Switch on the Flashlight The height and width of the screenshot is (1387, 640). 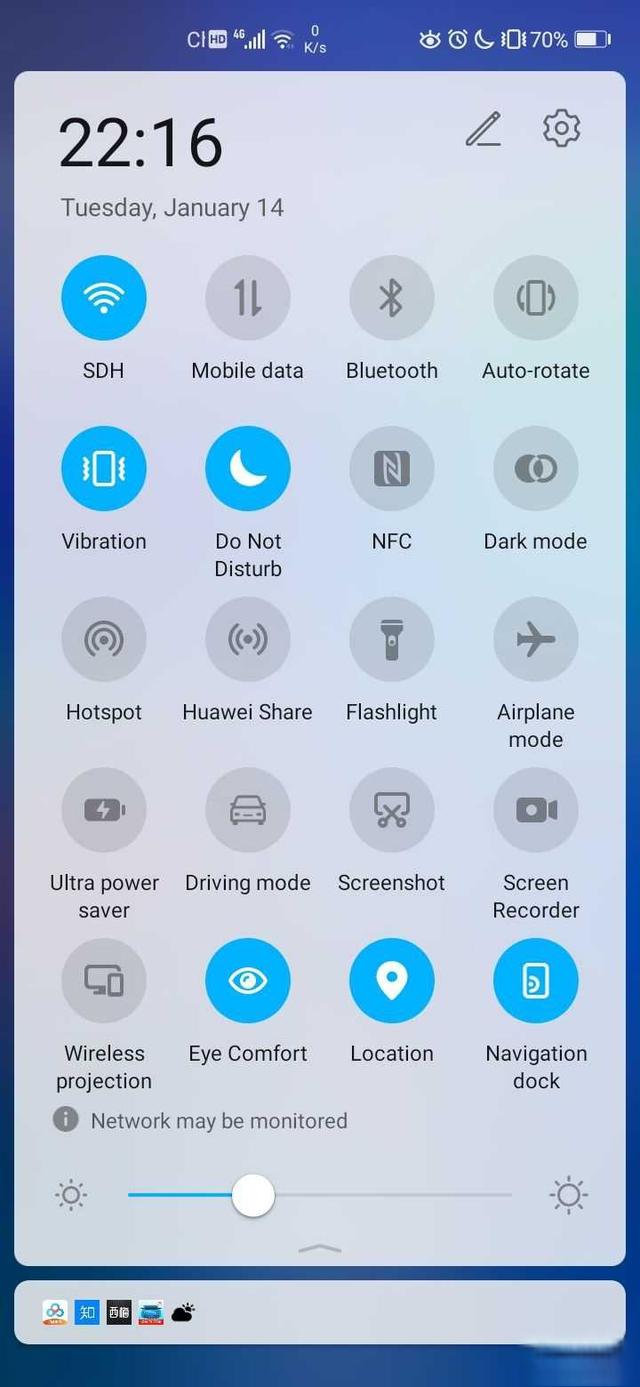[x=392, y=640]
